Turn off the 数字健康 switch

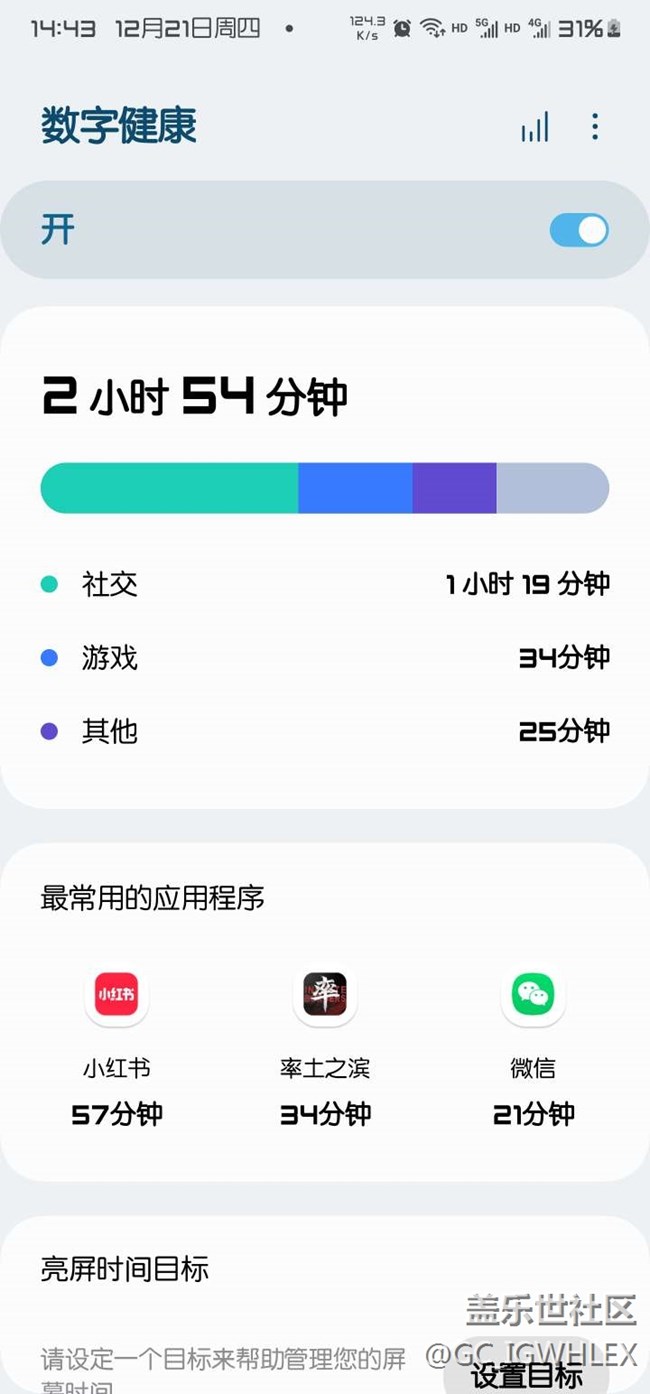[579, 230]
